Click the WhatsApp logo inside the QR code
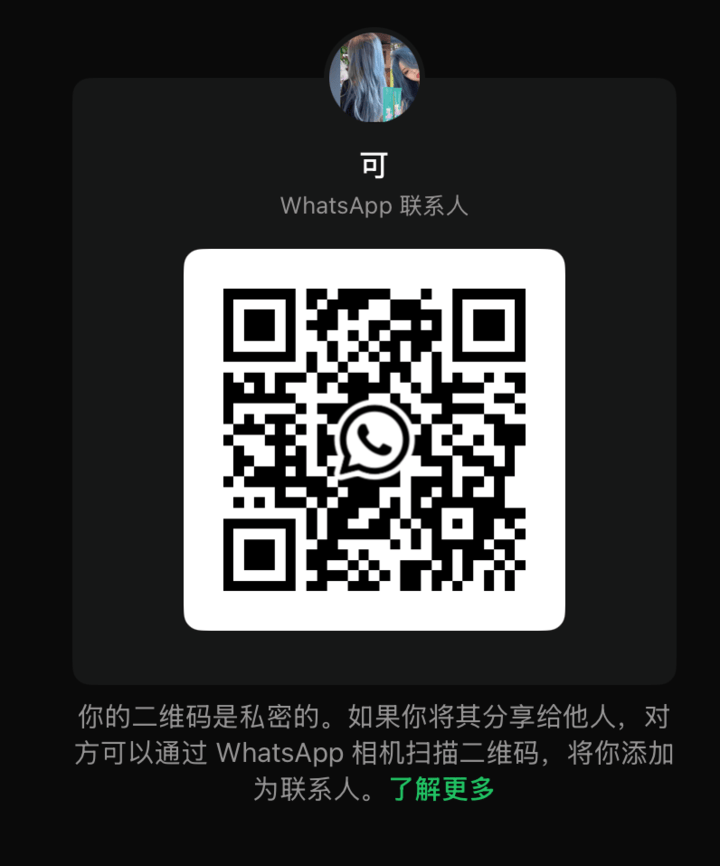Image resolution: width=720 pixels, height=866 pixels. tap(374, 439)
